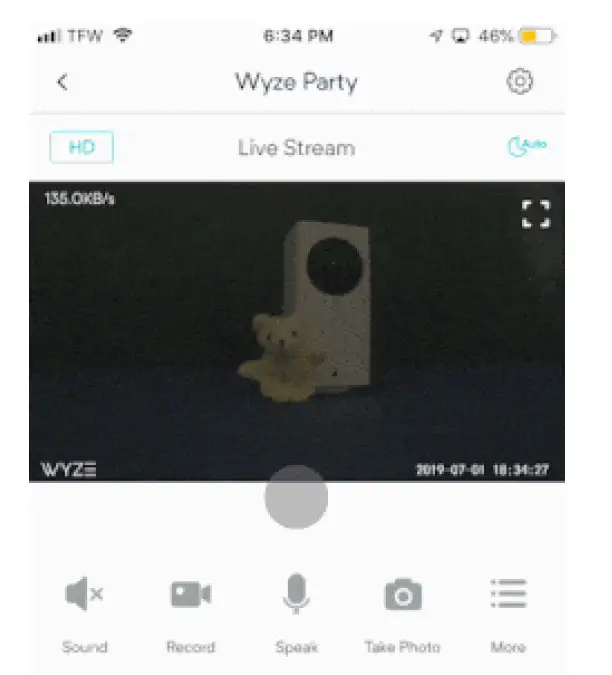This screenshot has width=612, height=675.
Task: Toggle Auto night vision mode
Action: coord(527,147)
